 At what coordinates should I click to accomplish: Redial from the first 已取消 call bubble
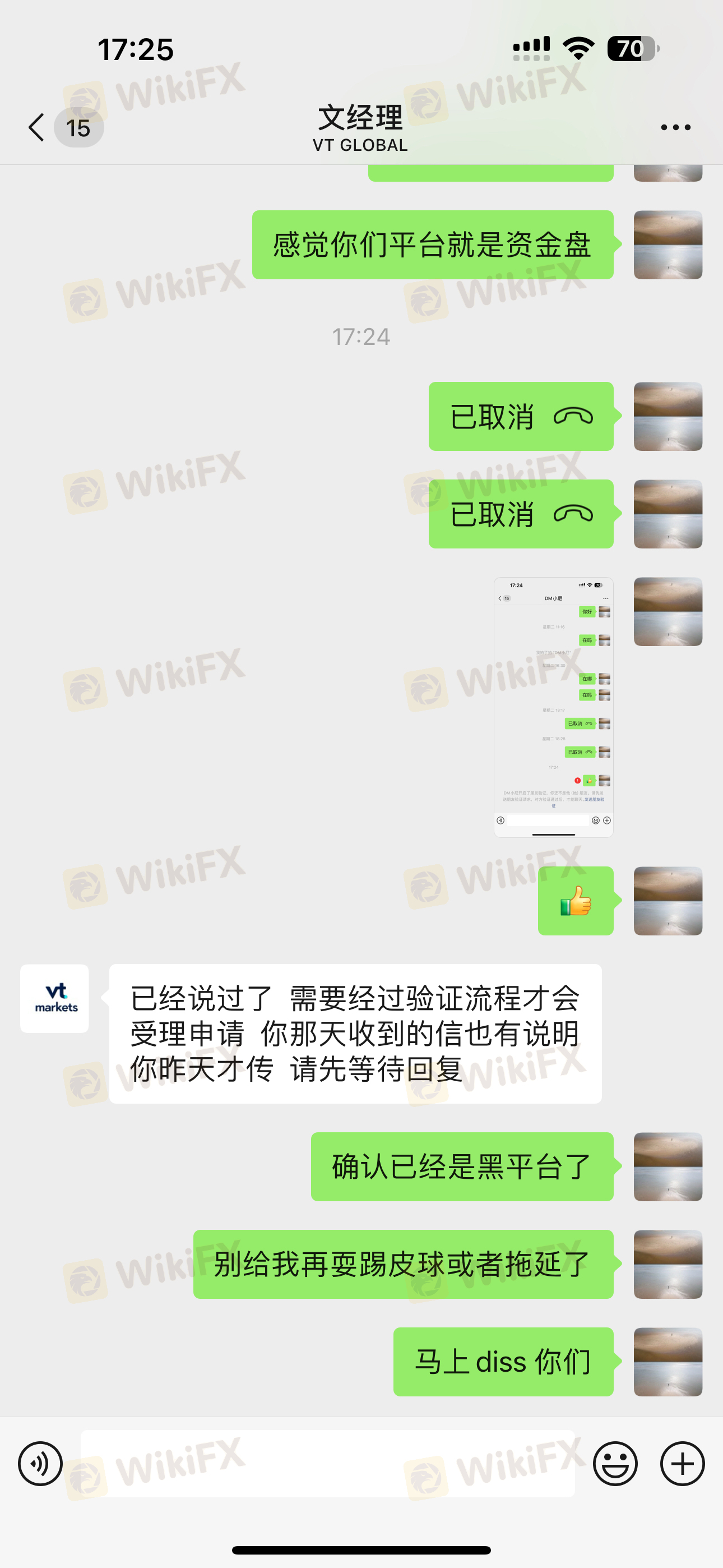tap(520, 417)
